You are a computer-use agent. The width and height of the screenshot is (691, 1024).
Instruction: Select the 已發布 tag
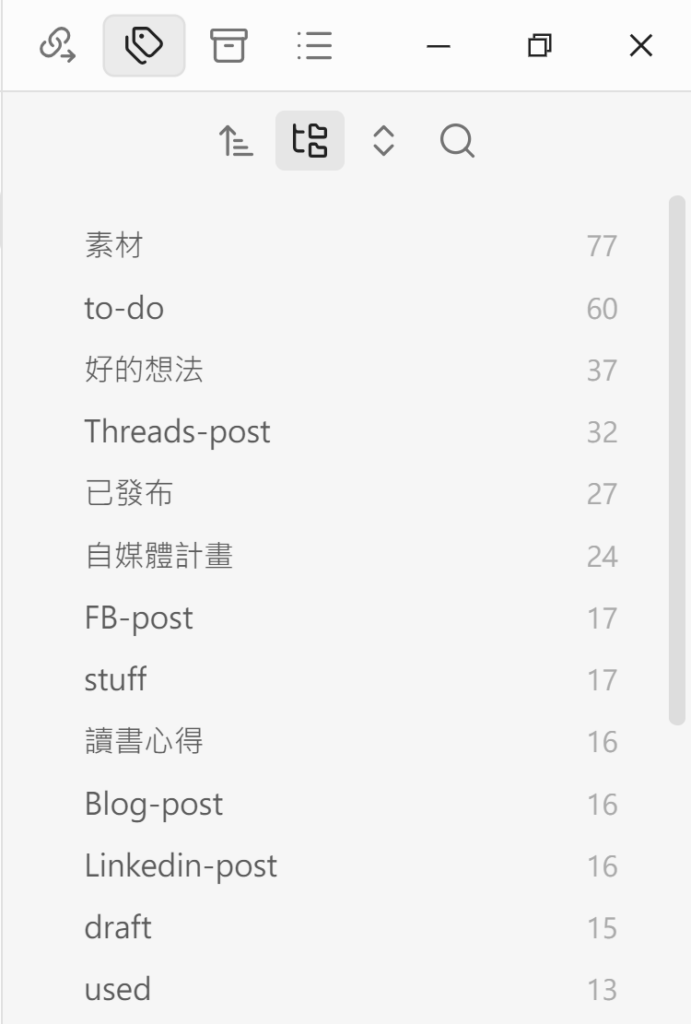click(129, 494)
